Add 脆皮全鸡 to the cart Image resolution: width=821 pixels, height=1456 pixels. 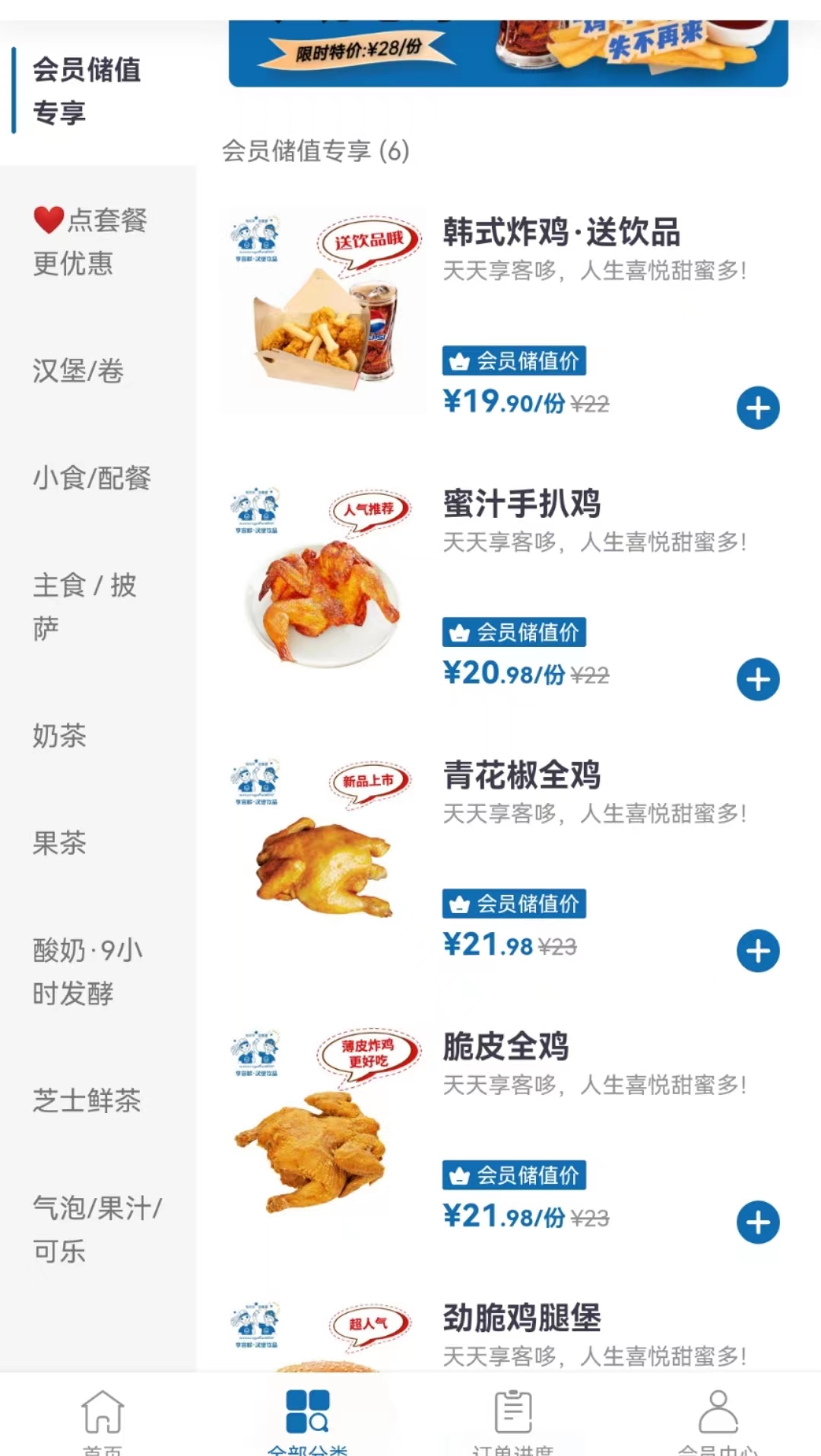(758, 1223)
